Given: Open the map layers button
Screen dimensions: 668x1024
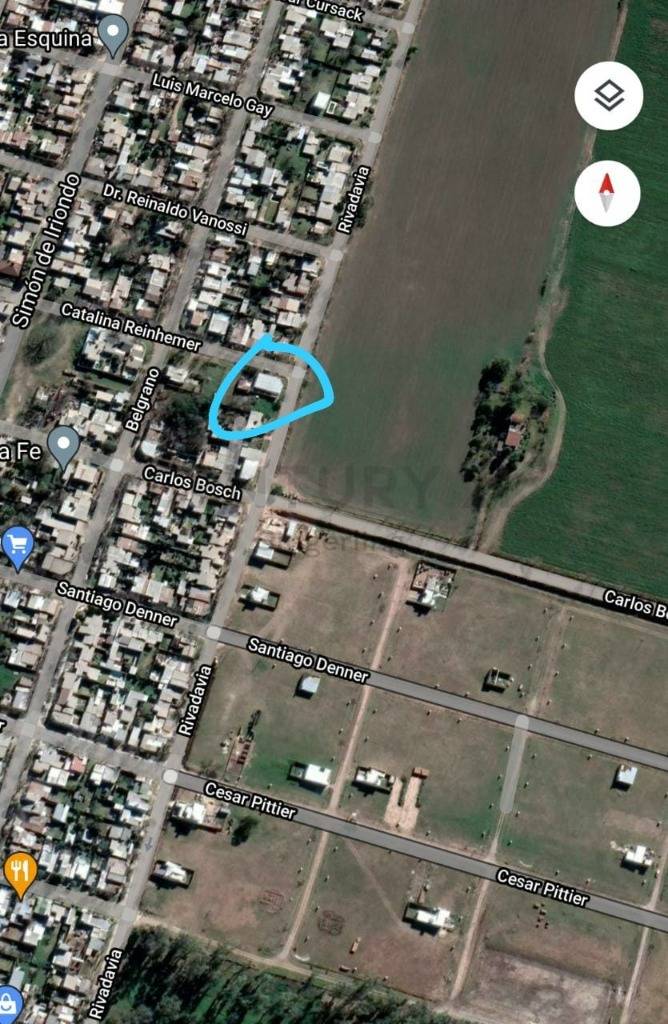Looking at the screenshot, I should pyautogui.click(x=608, y=96).
